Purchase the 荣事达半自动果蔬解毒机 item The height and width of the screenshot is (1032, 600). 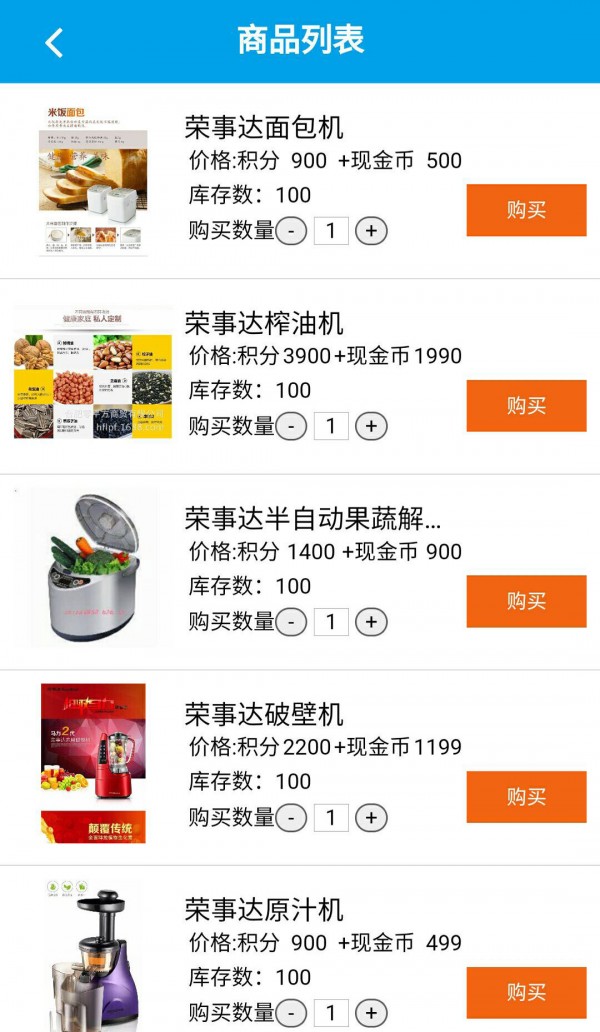[526, 601]
